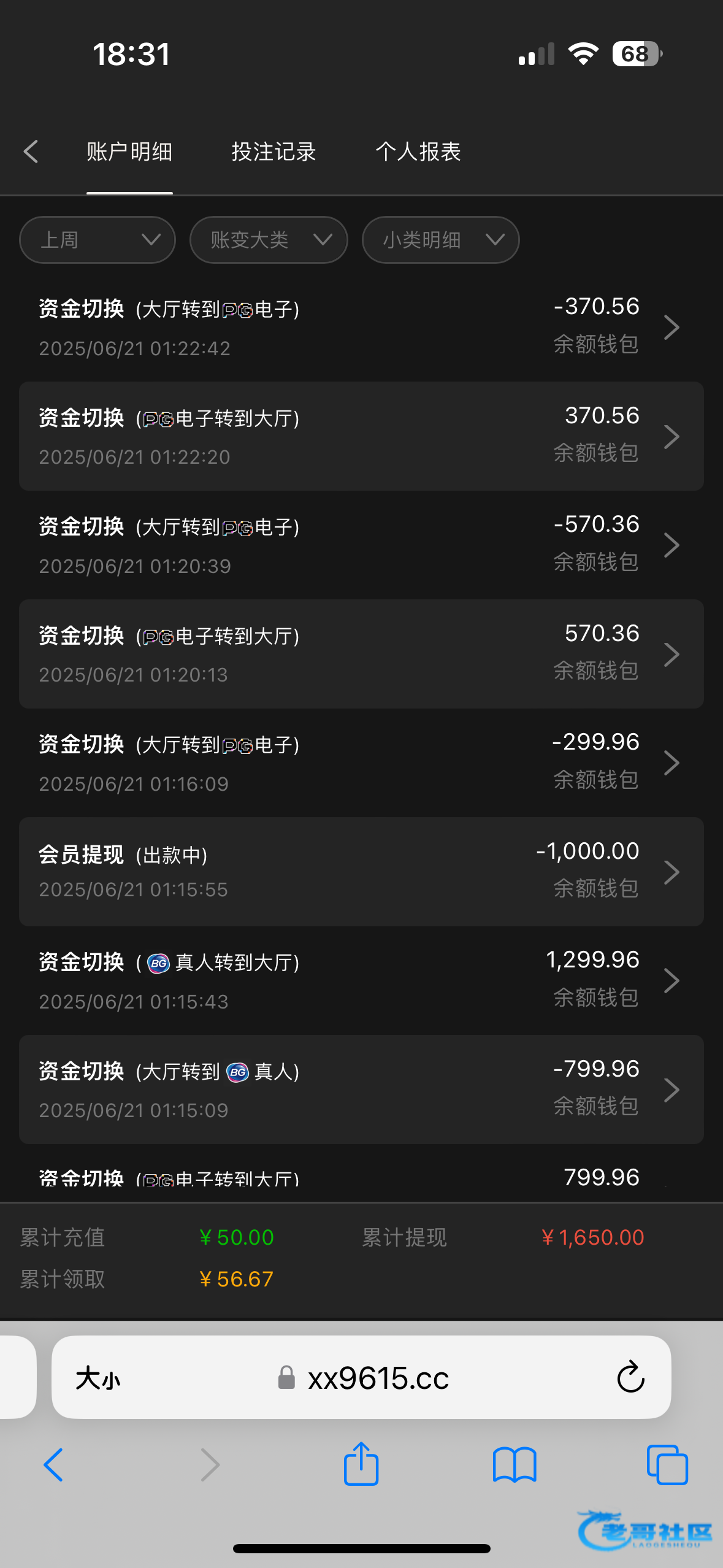Tap the xx9615.cc address field
Viewport: 723px width, 1568px height.
pyautogui.click(x=361, y=1377)
